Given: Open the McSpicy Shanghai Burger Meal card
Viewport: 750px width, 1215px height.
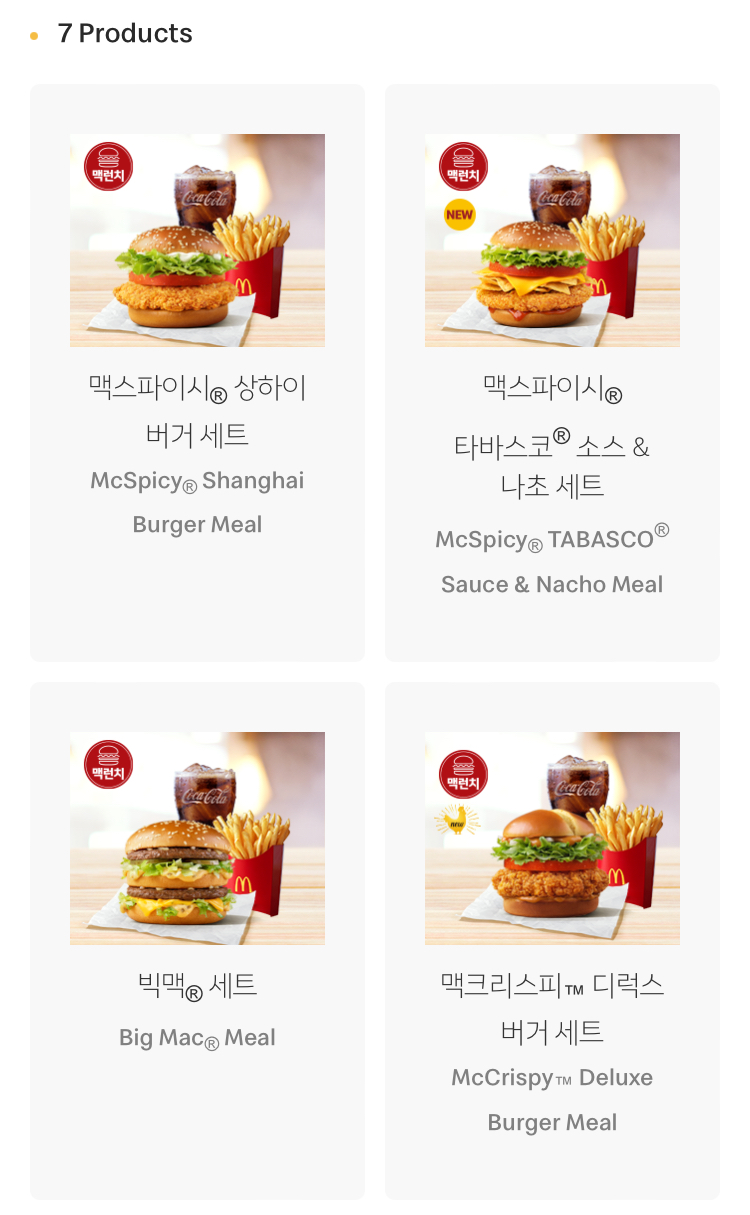Looking at the screenshot, I should [197, 372].
